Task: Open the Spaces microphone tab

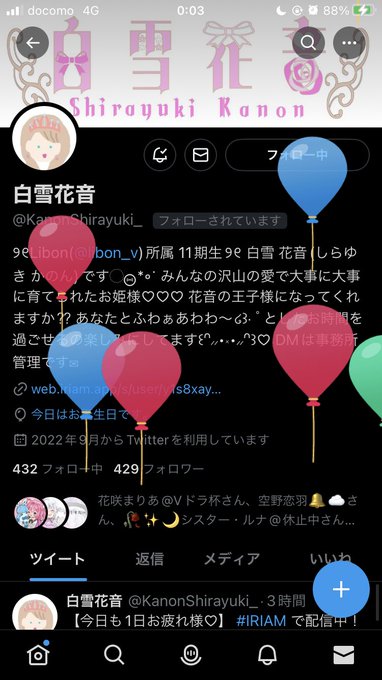Action: click(191, 655)
